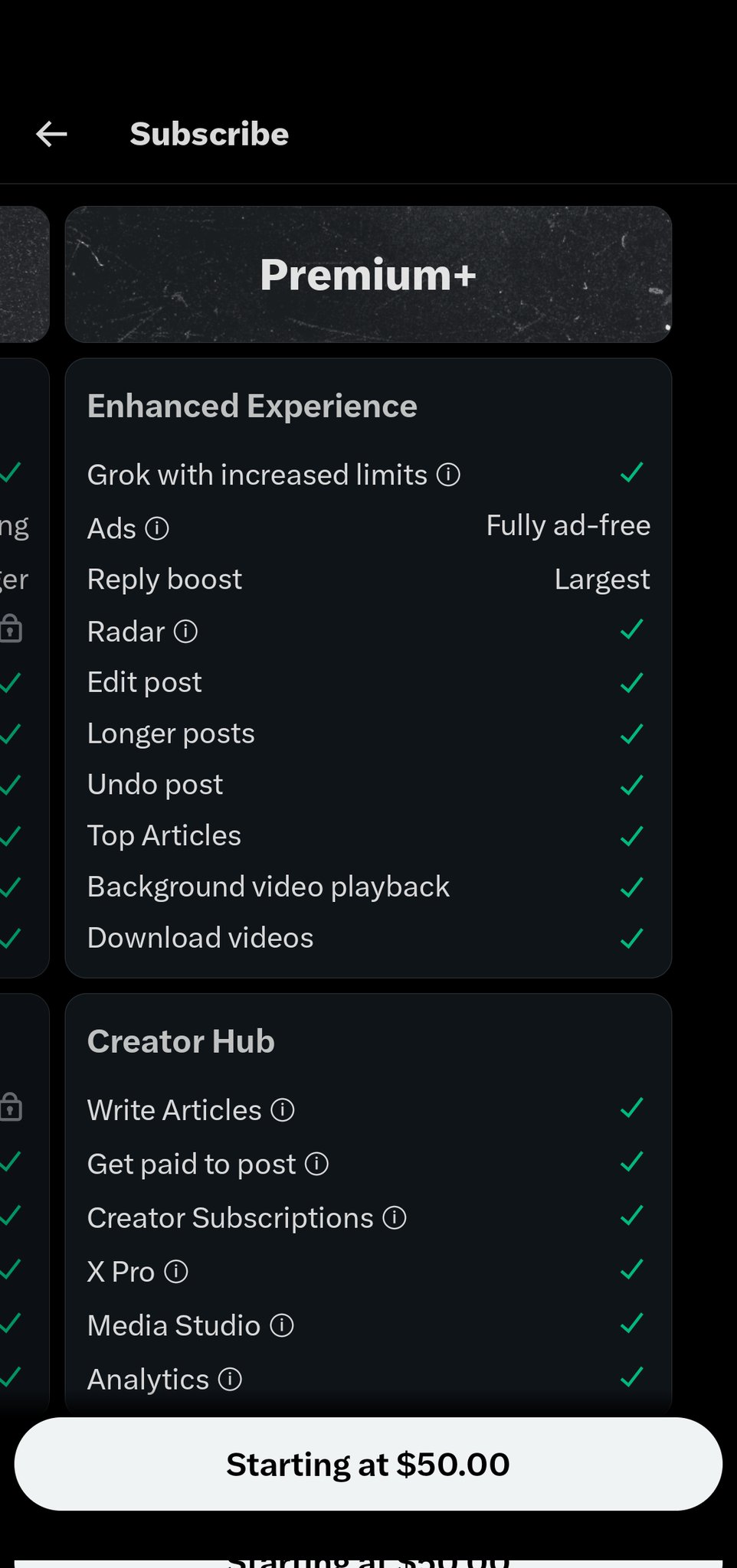Show info for Get paid to post
This screenshot has width=737, height=1568.
[x=316, y=1164]
